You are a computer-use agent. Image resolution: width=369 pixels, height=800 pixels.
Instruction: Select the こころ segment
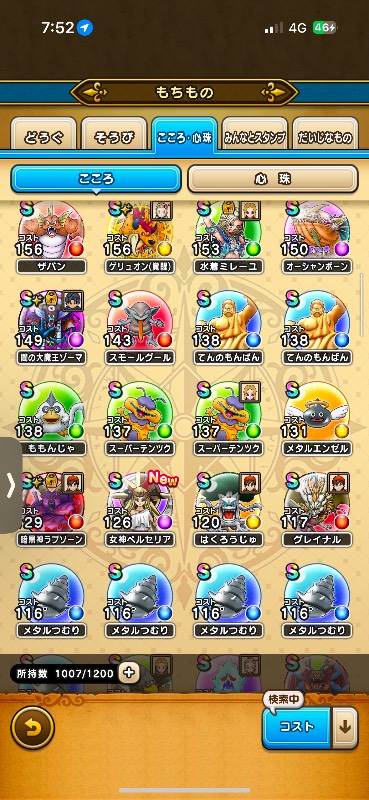click(95, 179)
